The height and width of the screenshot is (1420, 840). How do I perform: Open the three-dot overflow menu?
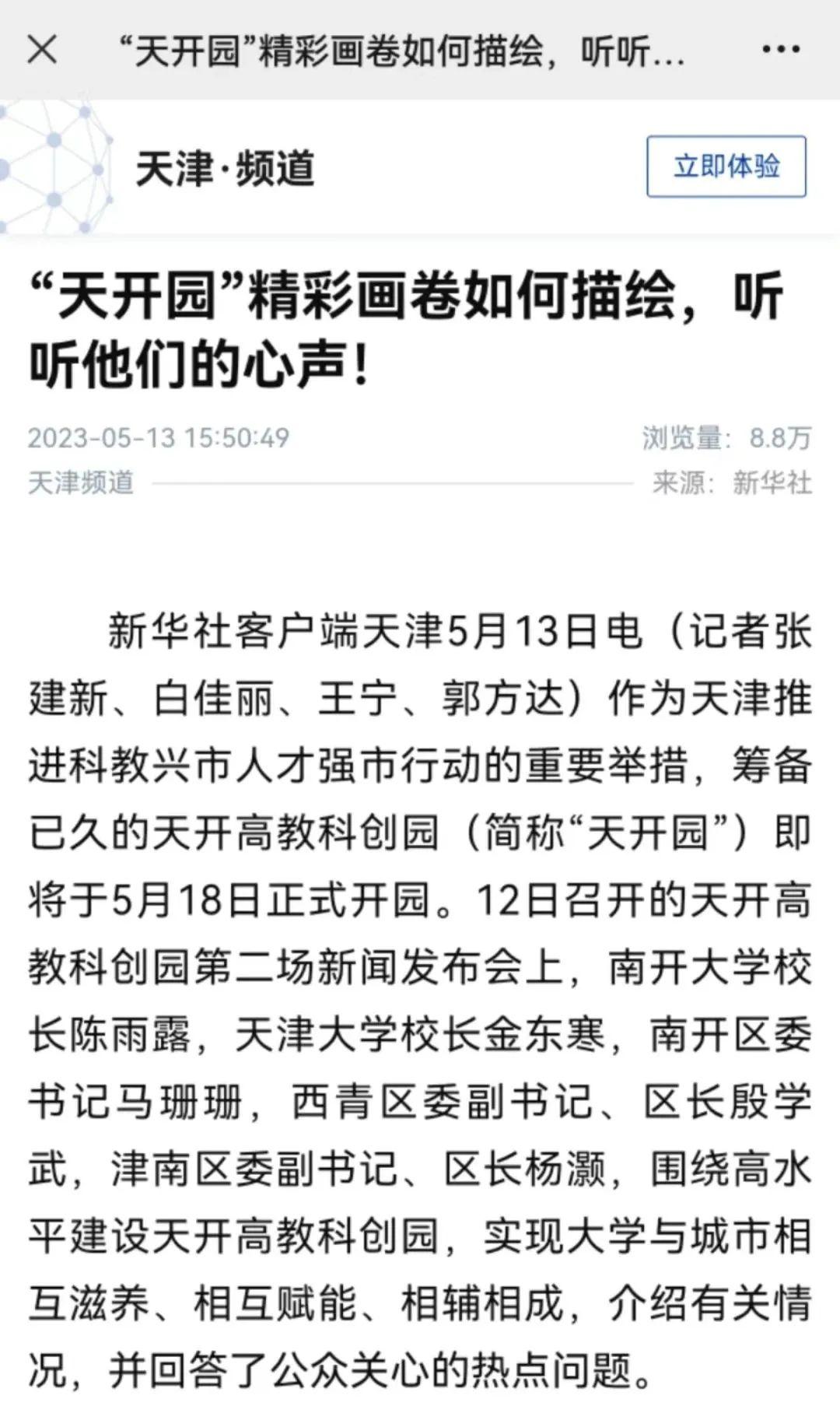pyautogui.click(x=780, y=50)
